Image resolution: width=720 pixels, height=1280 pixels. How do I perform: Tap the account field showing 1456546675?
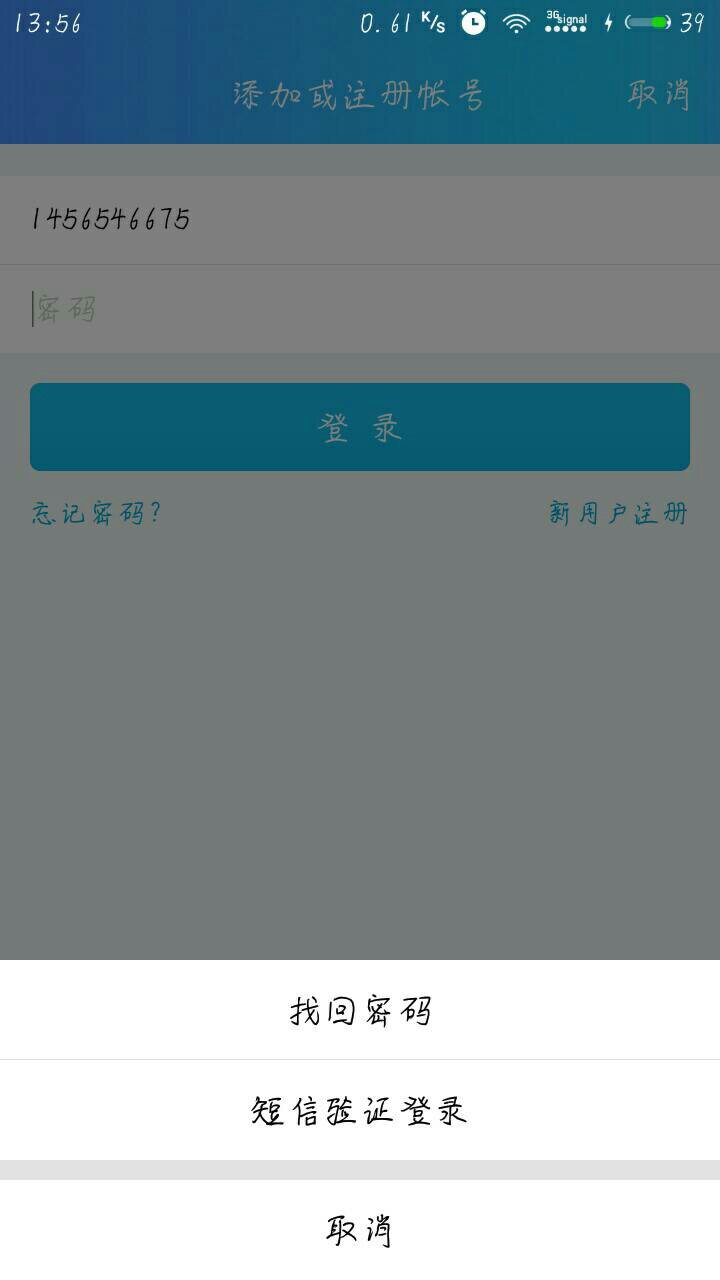360,218
